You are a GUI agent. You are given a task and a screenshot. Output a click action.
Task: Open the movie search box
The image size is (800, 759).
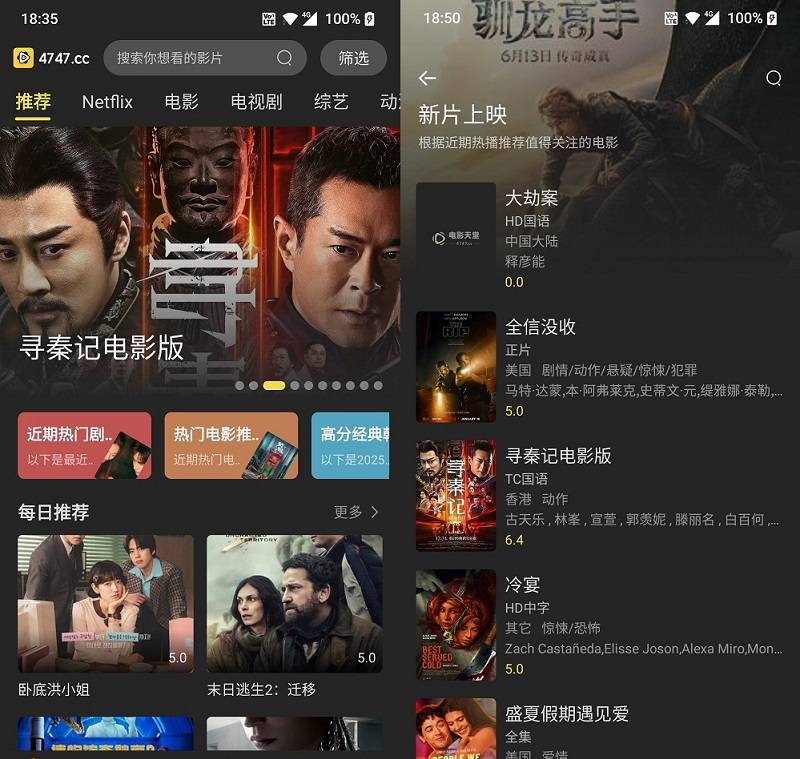[x=200, y=58]
